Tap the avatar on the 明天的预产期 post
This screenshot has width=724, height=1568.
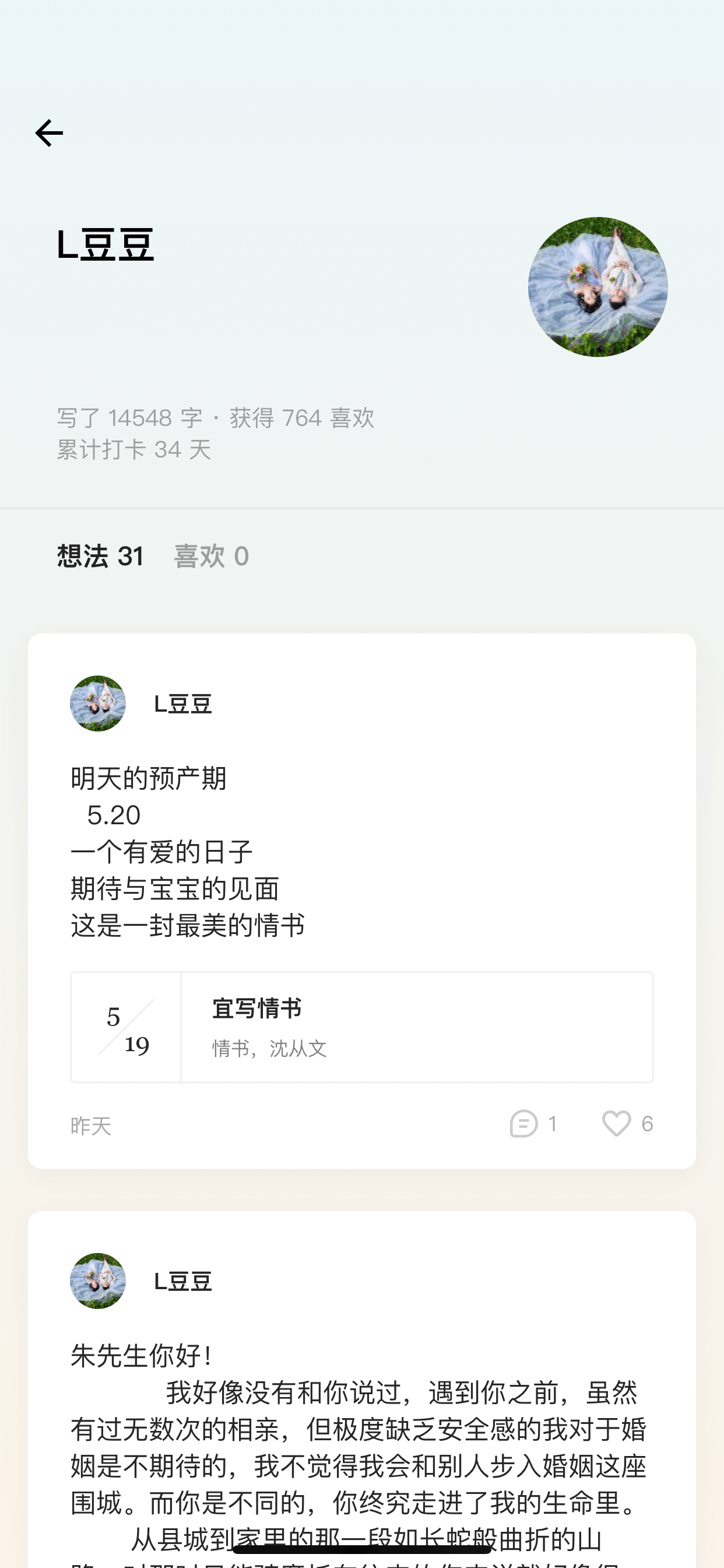98,703
